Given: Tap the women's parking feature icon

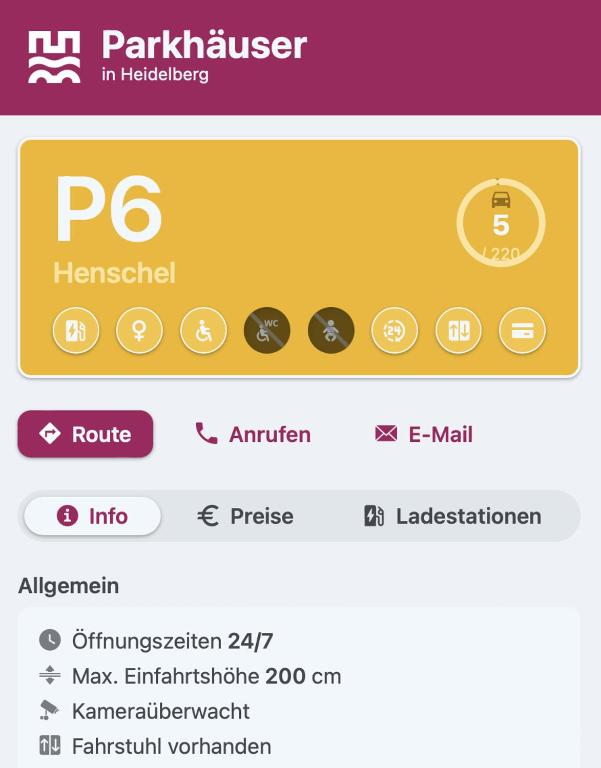Looking at the screenshot, I should tap(139, 330).
